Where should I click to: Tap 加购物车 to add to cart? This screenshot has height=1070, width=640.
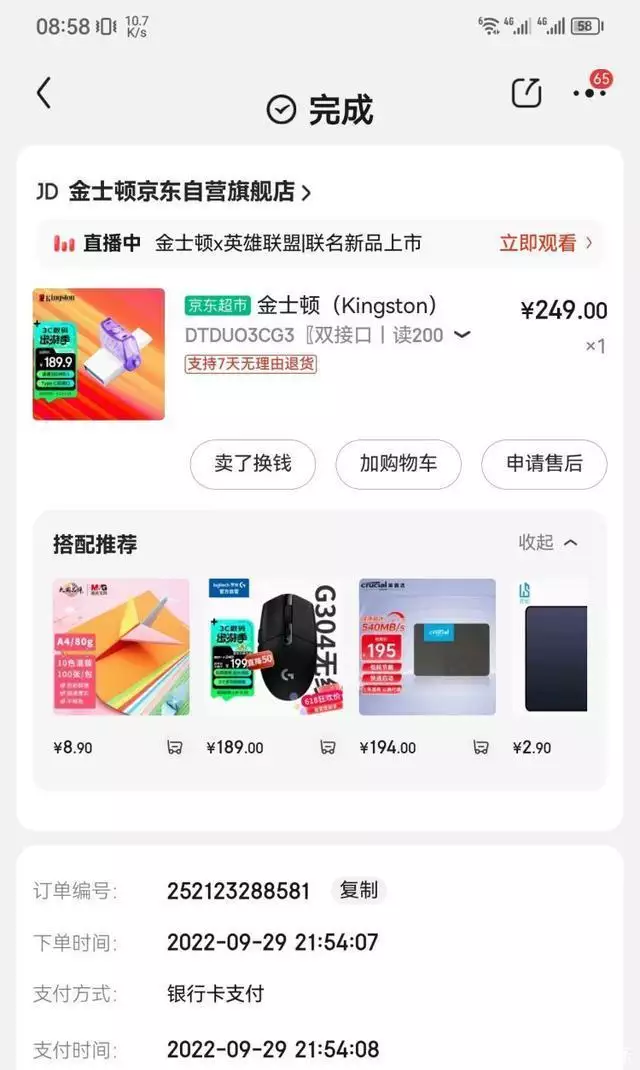click(x=398, y=464)
